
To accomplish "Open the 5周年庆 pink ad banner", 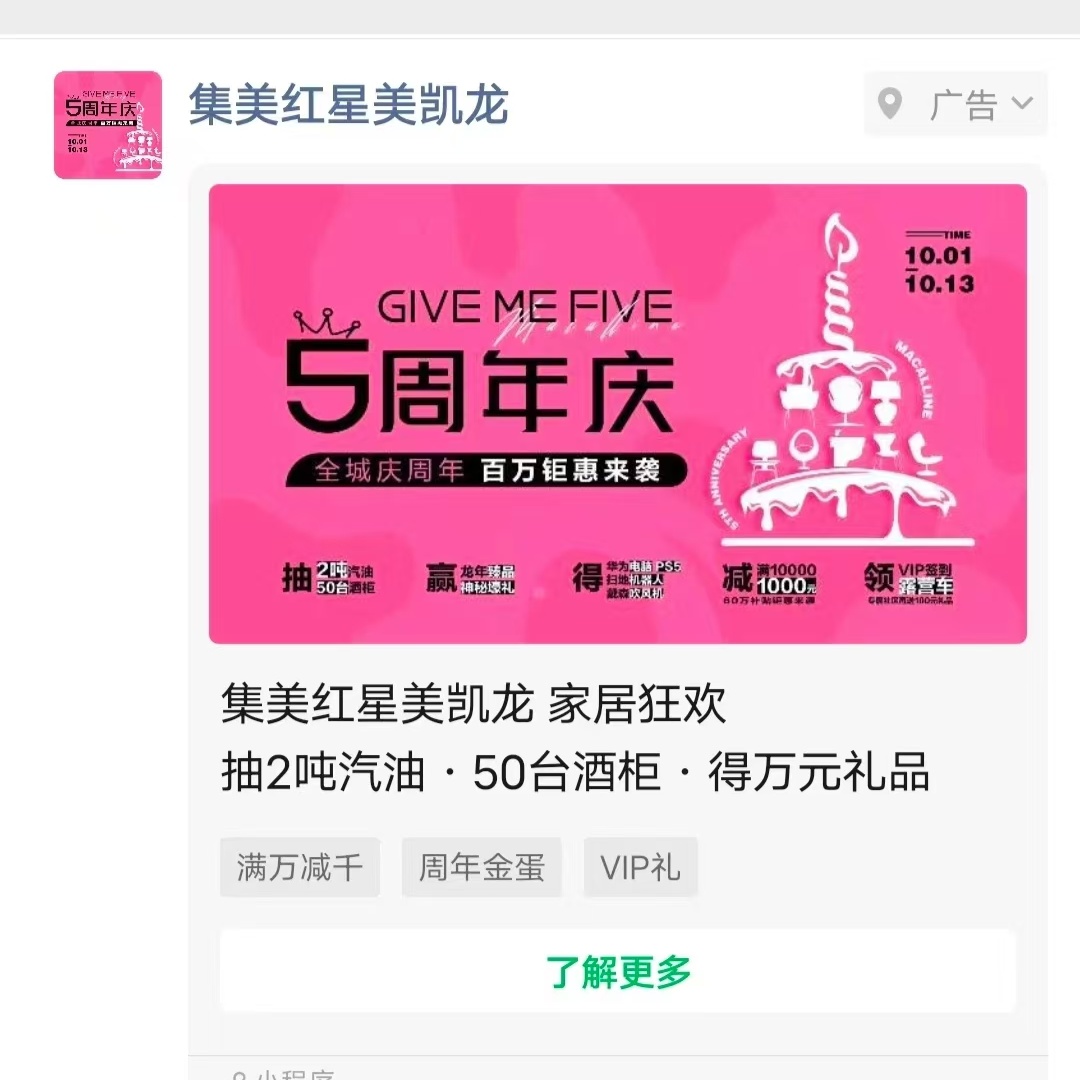I will pos(617,413).
